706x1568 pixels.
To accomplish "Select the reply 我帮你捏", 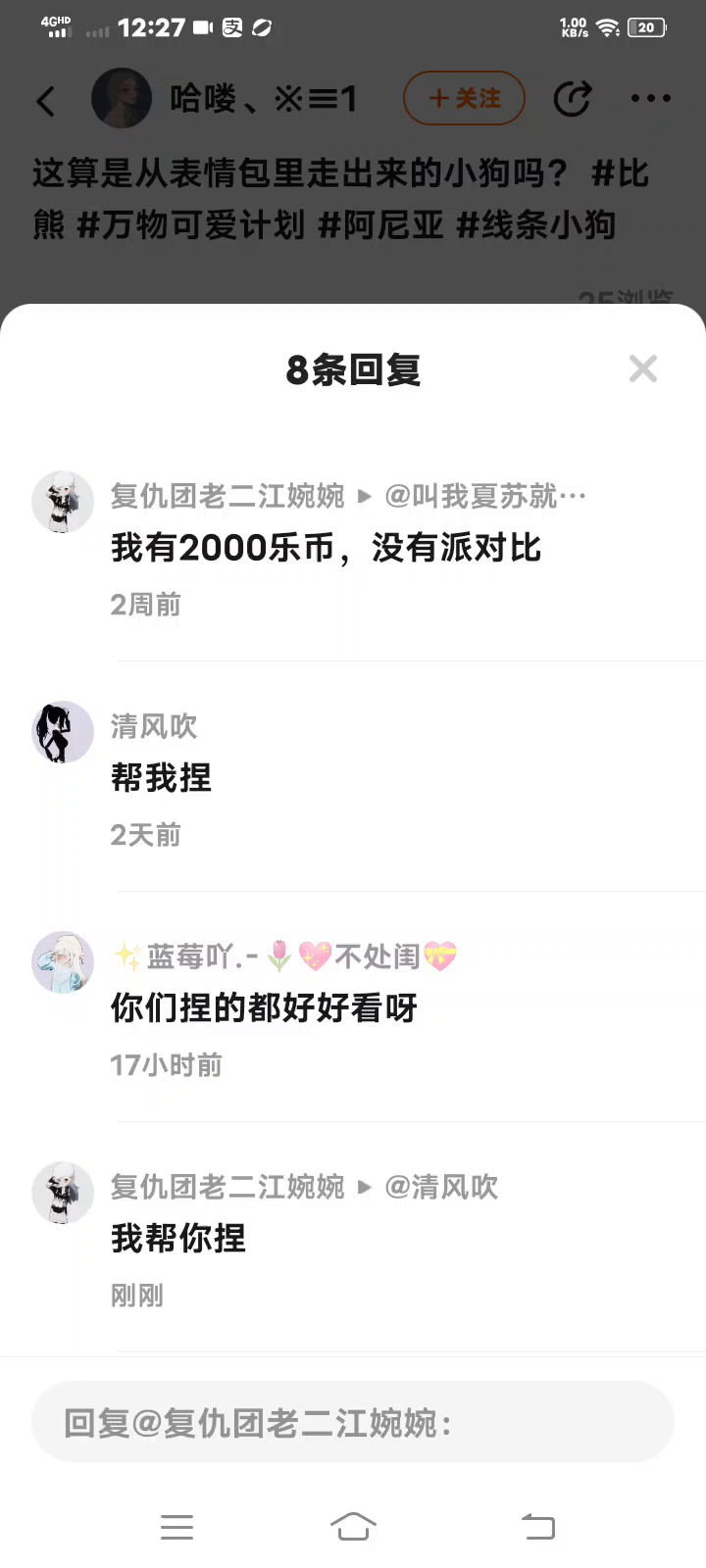I will [x=177, y=1239].
